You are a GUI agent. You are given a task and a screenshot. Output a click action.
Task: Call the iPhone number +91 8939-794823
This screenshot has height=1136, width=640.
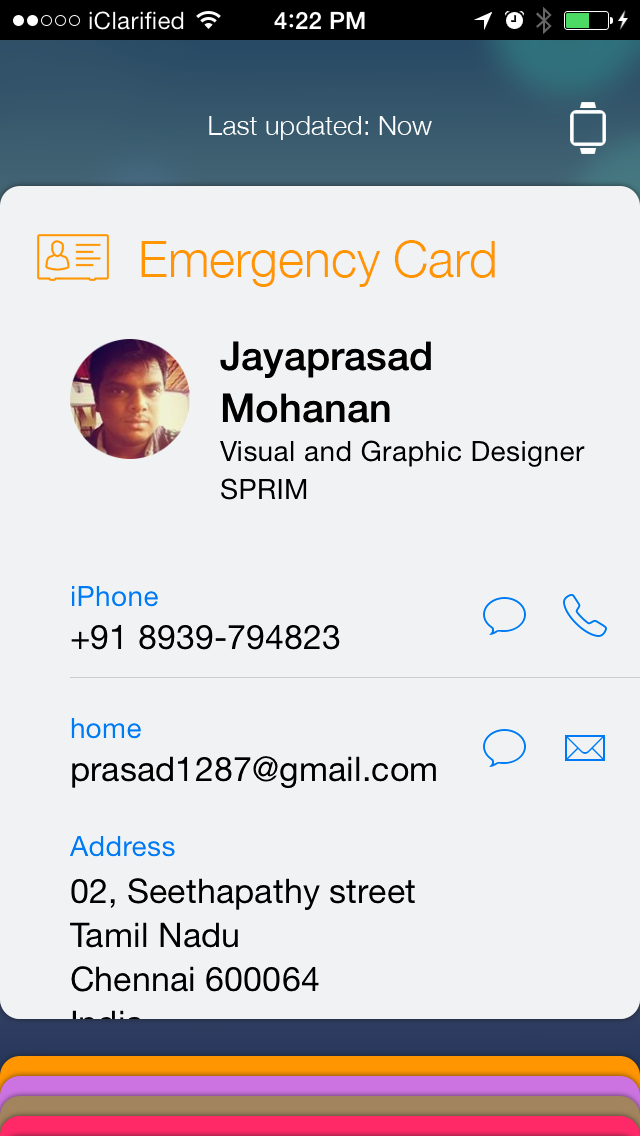tap(585, 615)
